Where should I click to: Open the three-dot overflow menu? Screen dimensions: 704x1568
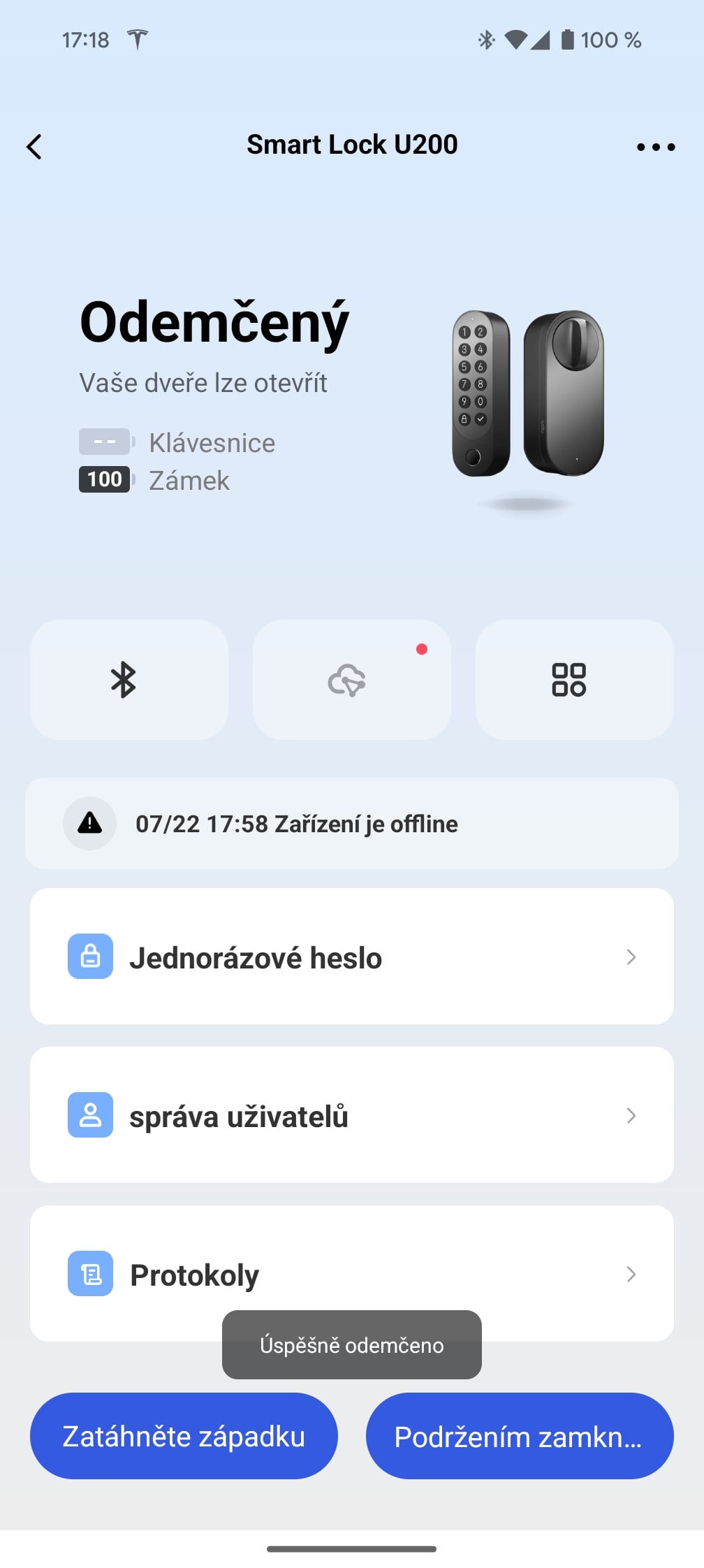pyautogui.click(x=656, y=147)
